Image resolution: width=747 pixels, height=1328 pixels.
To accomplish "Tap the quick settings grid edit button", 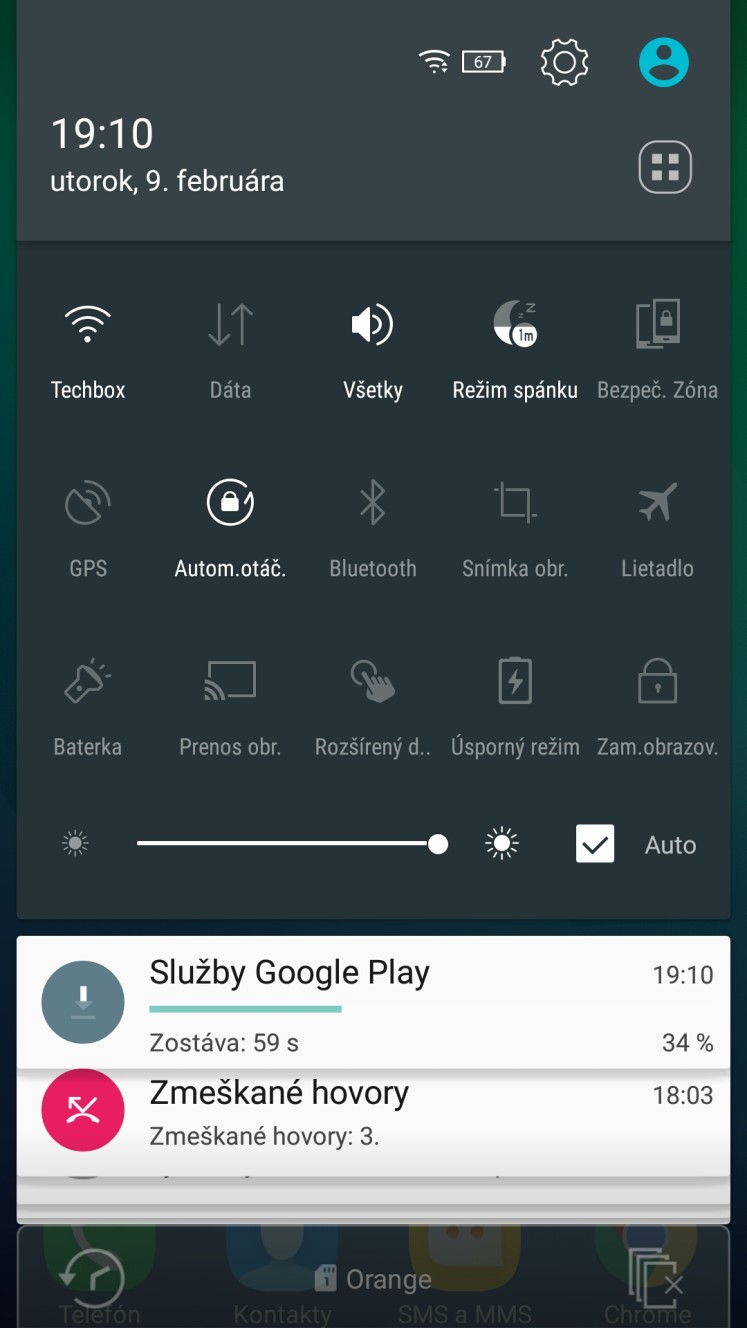I will tap(665, 166).
